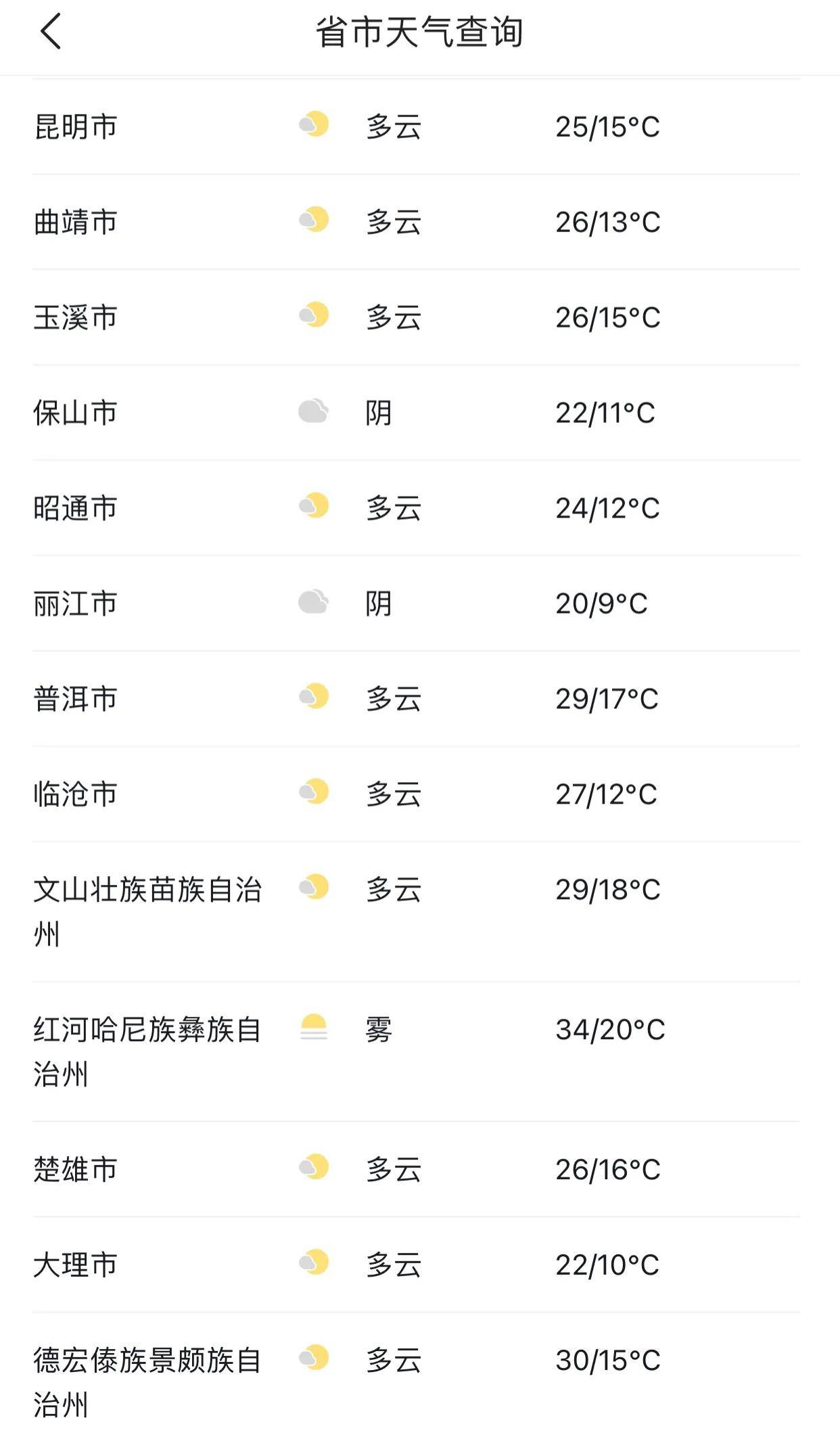Open 昭通市 city weather entry
The height and width of the screenshot is (1439, 840).
(76, 509)
